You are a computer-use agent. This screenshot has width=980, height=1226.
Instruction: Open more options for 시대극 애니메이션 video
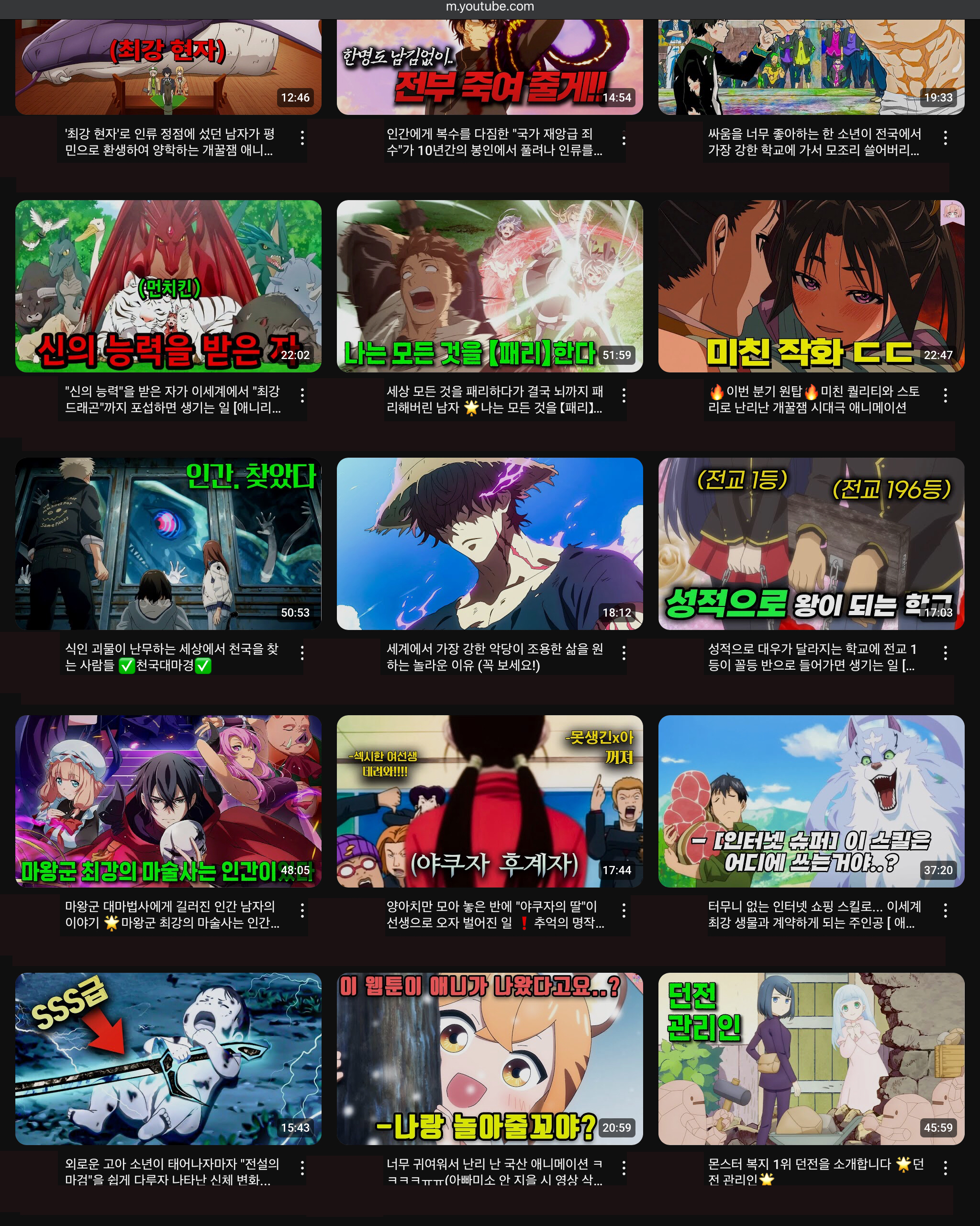(946, 395)
